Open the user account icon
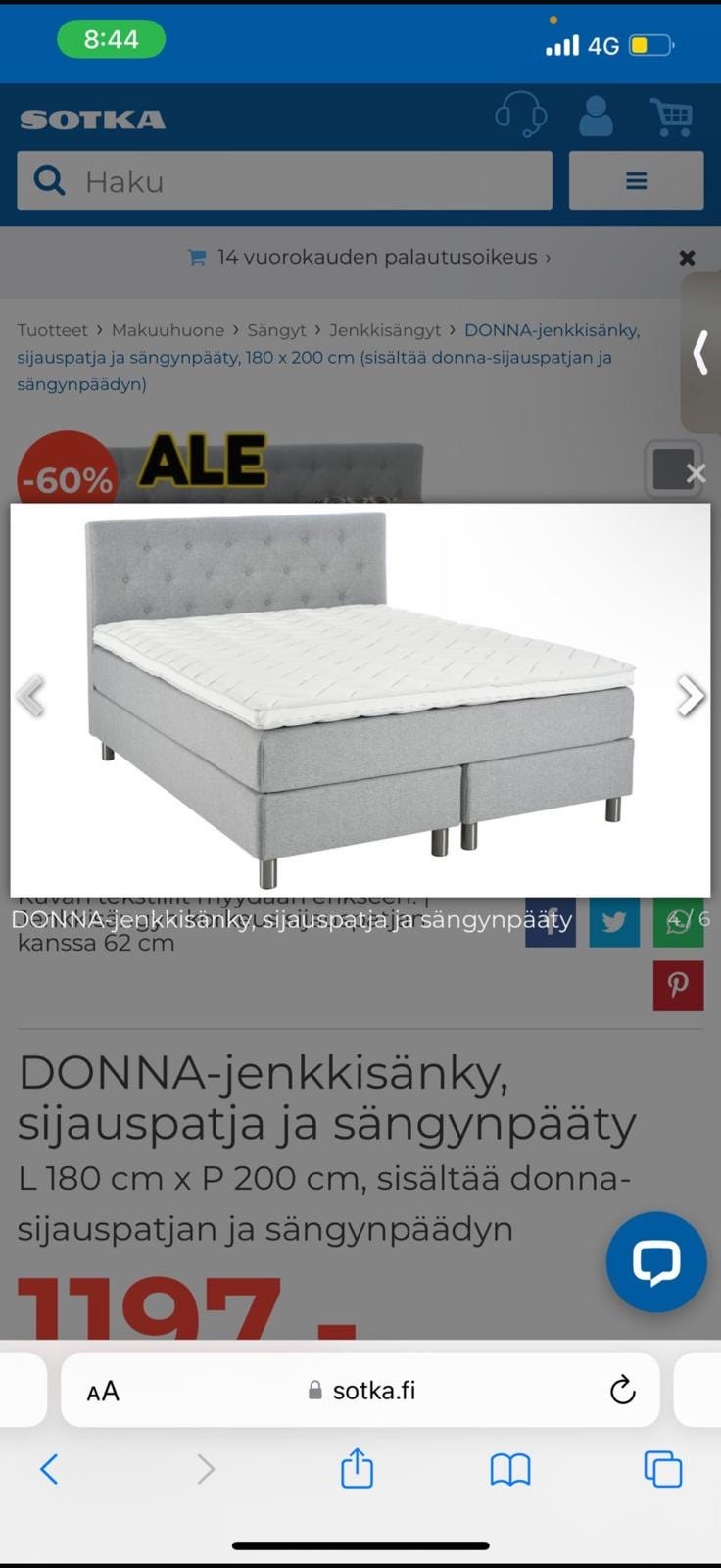 click(x=596, y=118)
